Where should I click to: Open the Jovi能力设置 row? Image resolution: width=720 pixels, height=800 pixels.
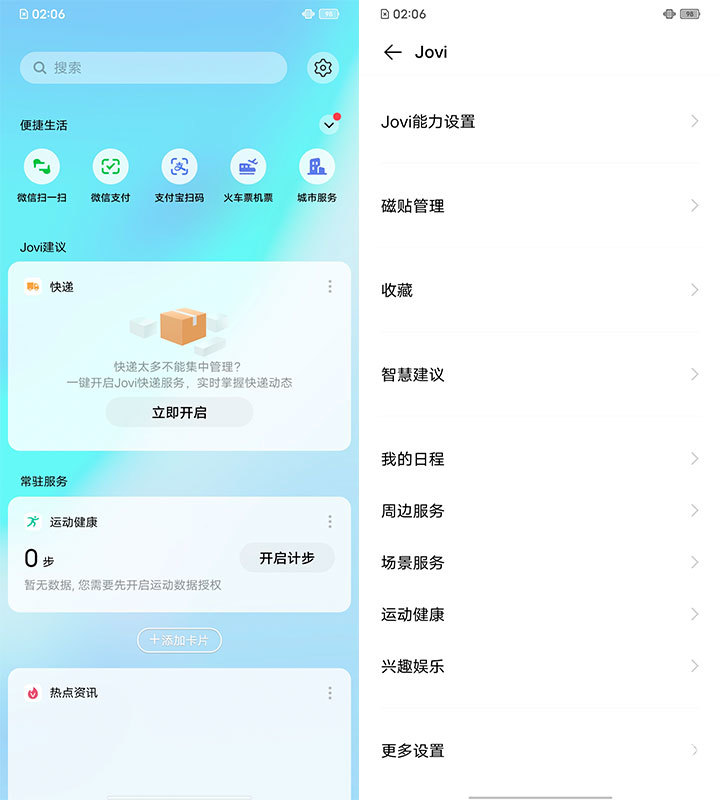pyautogui.click(x=540, y=122)
